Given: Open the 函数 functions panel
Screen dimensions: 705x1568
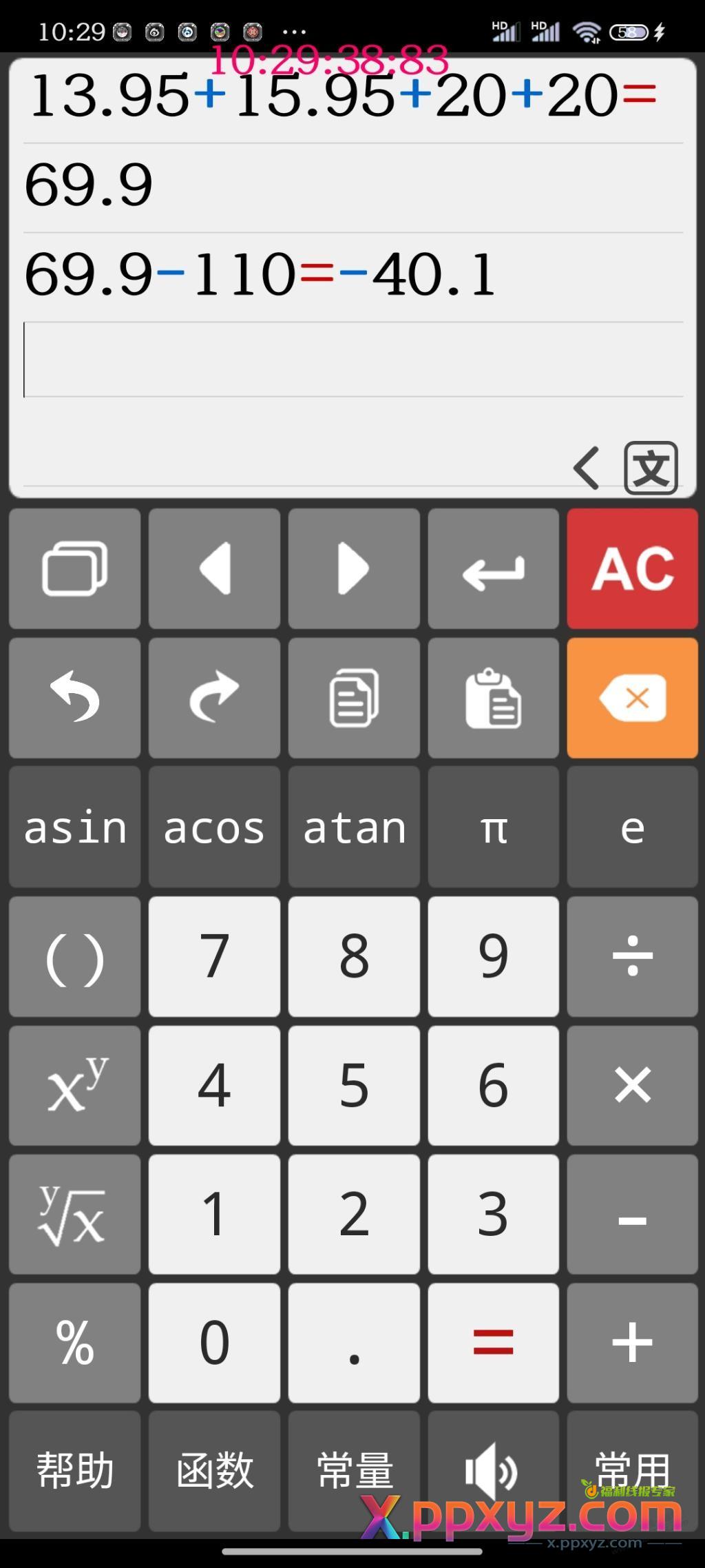Looking at the screenshot, I should pos(214,1469).
